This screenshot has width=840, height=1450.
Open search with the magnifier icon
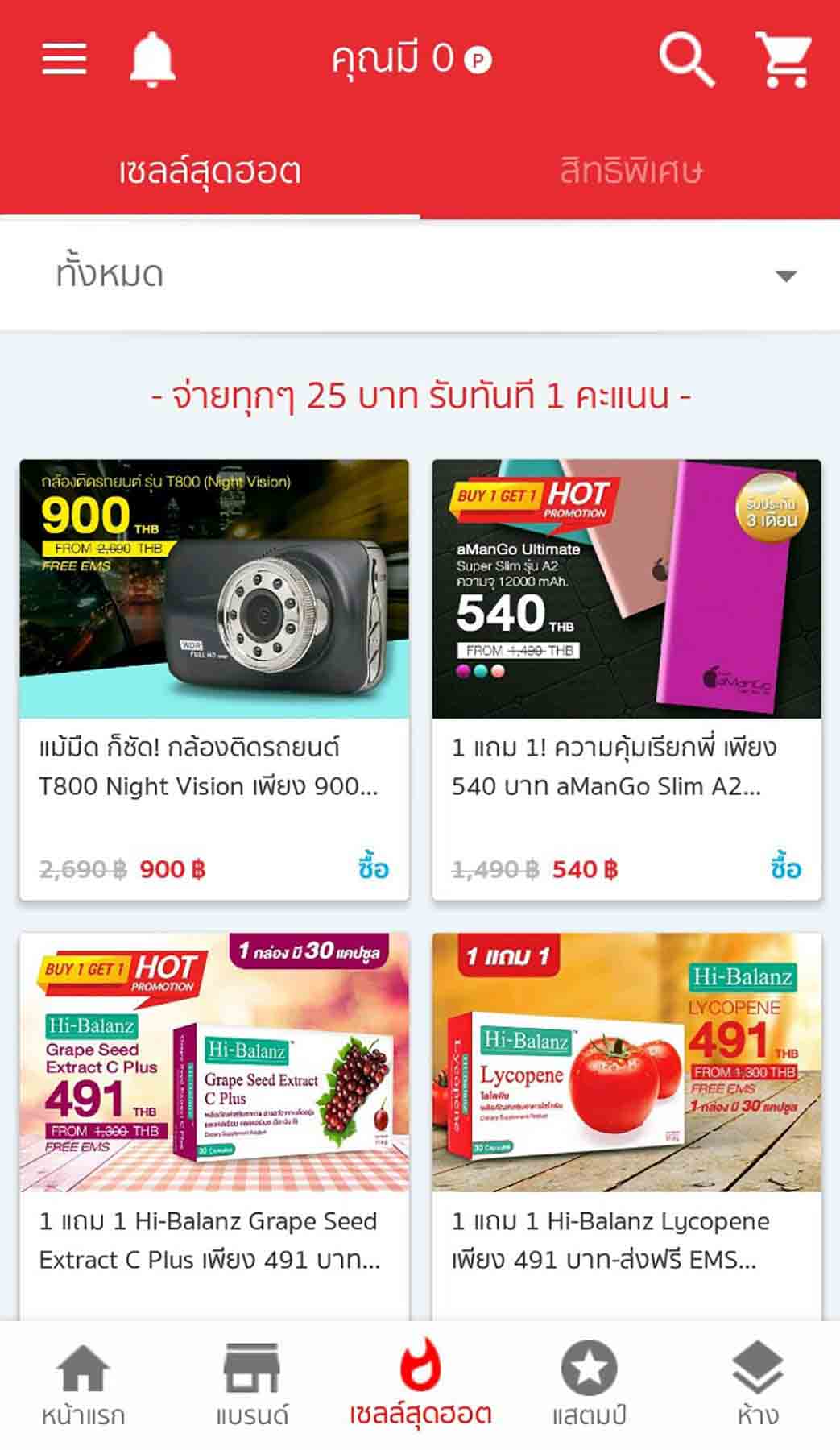tap(686, 59)
